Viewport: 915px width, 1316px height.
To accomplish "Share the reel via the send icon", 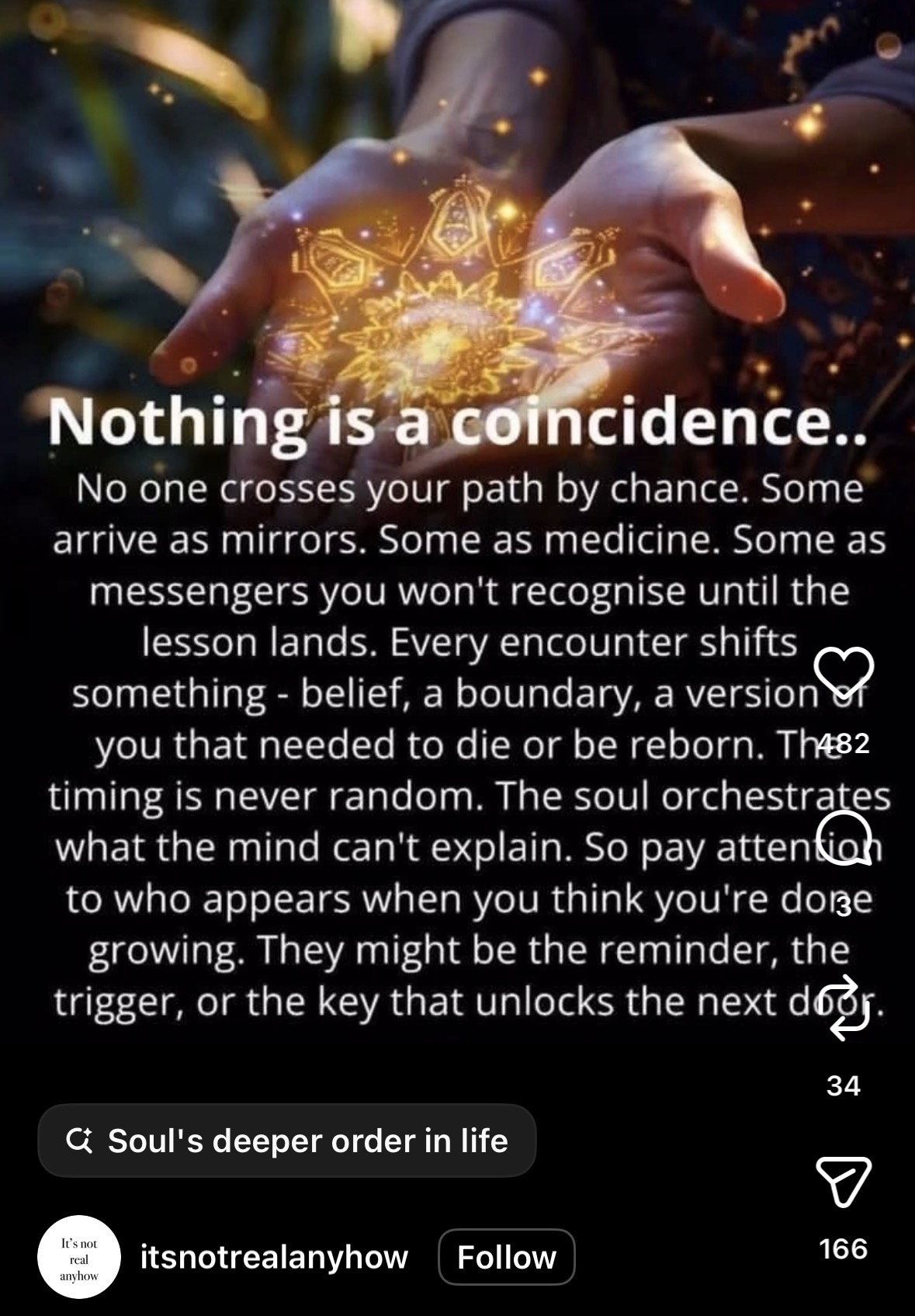I will tap(844, 1181).
